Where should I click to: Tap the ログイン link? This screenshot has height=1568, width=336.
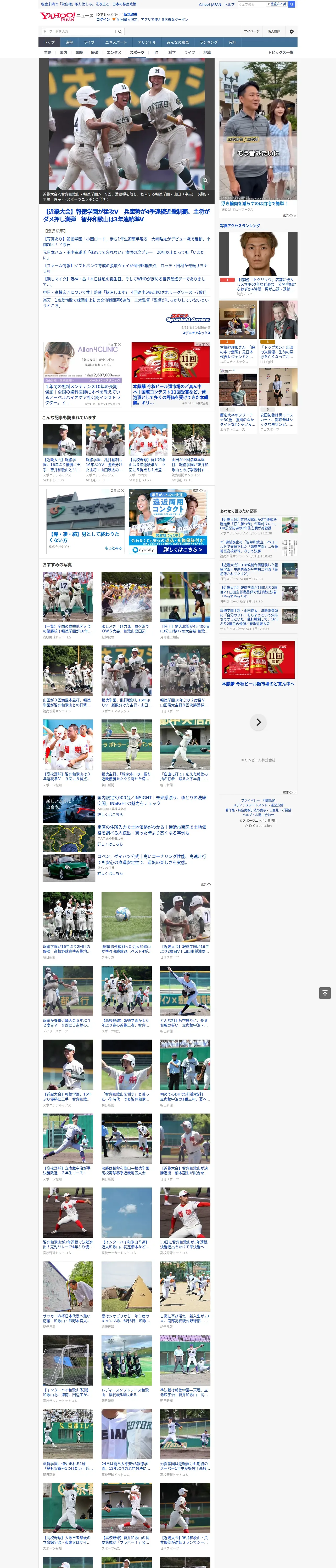pyautogui.click(x=103, y=20)
